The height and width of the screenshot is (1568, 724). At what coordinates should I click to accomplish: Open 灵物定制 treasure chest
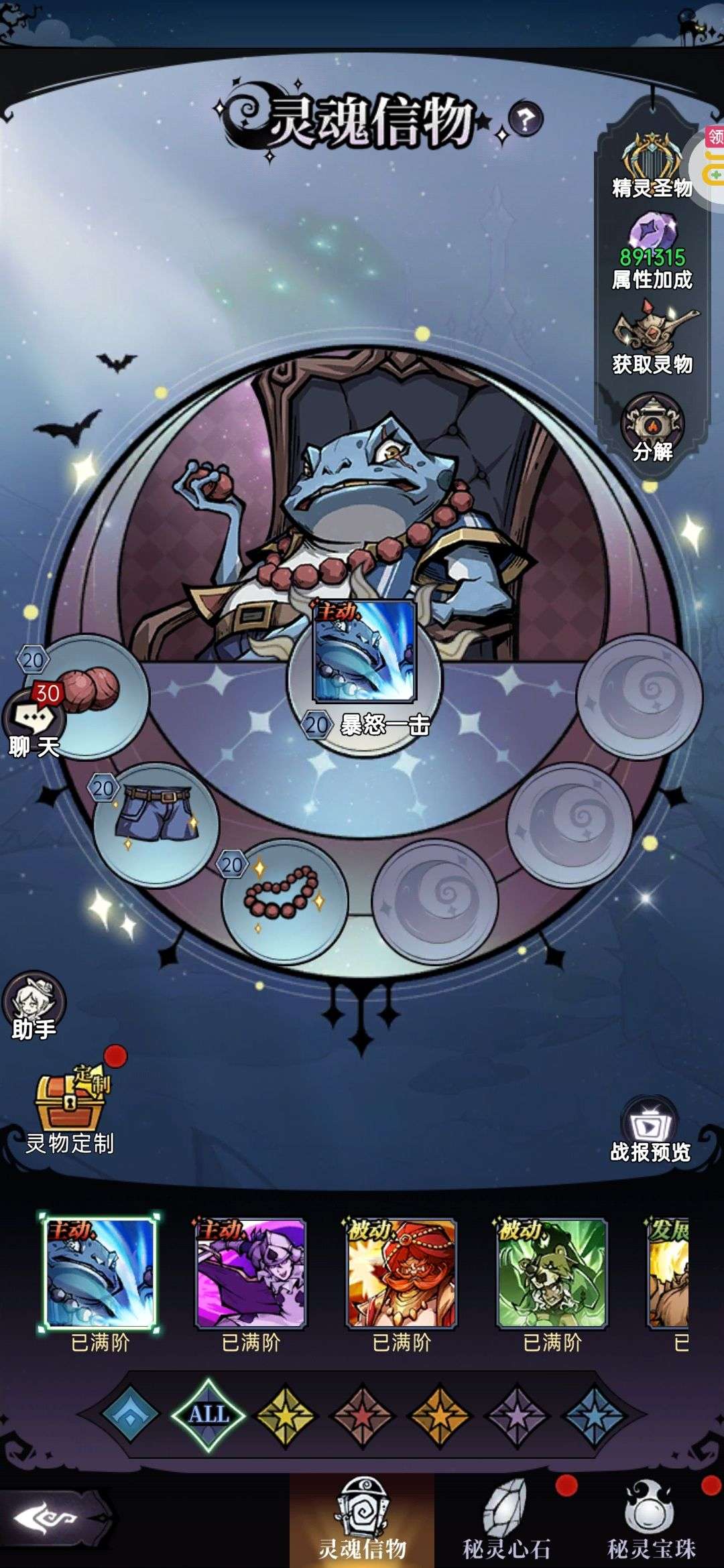click(x=70, y=1106)
